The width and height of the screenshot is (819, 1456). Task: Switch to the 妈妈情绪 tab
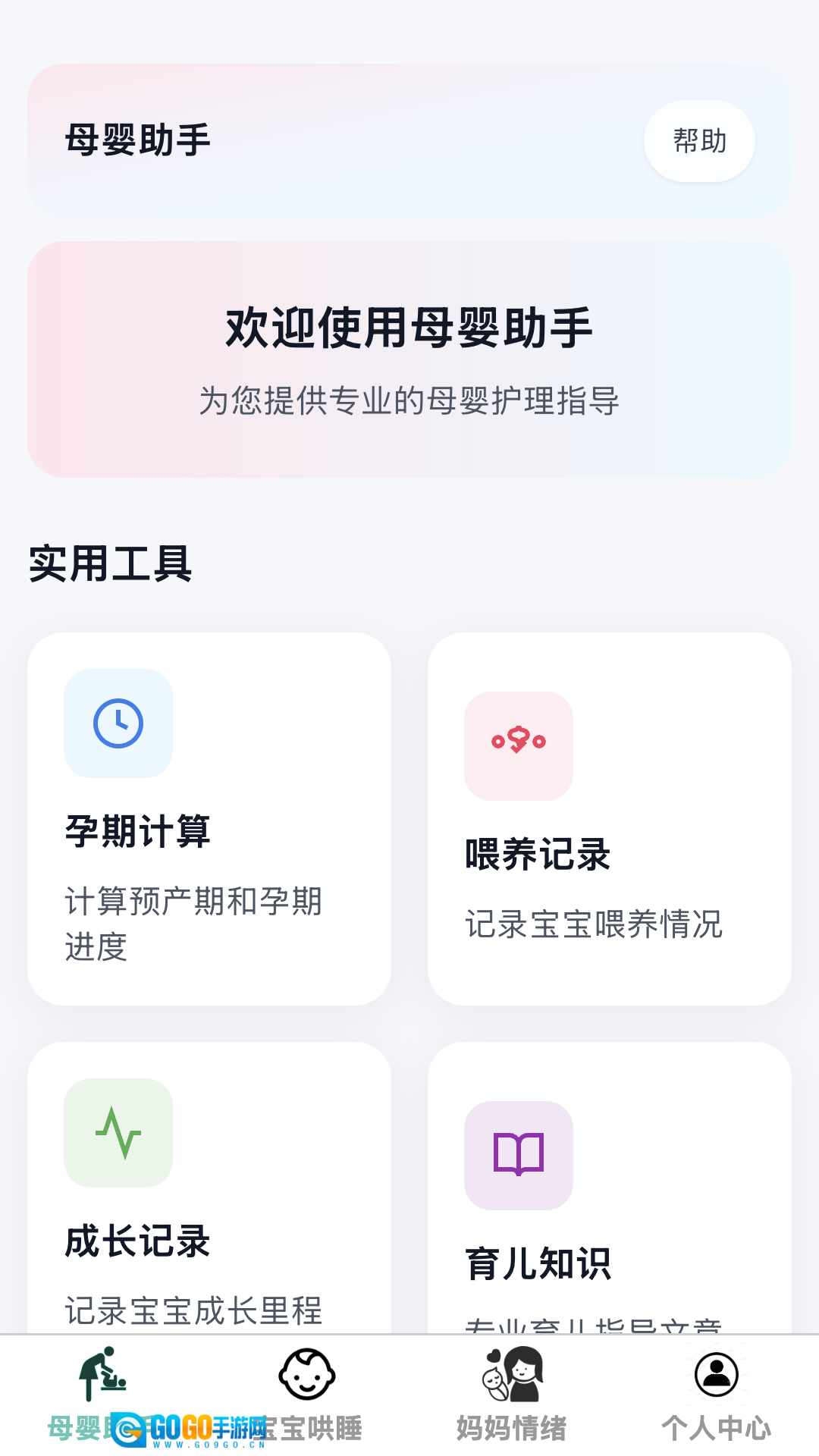click(x=512, y=1395)
